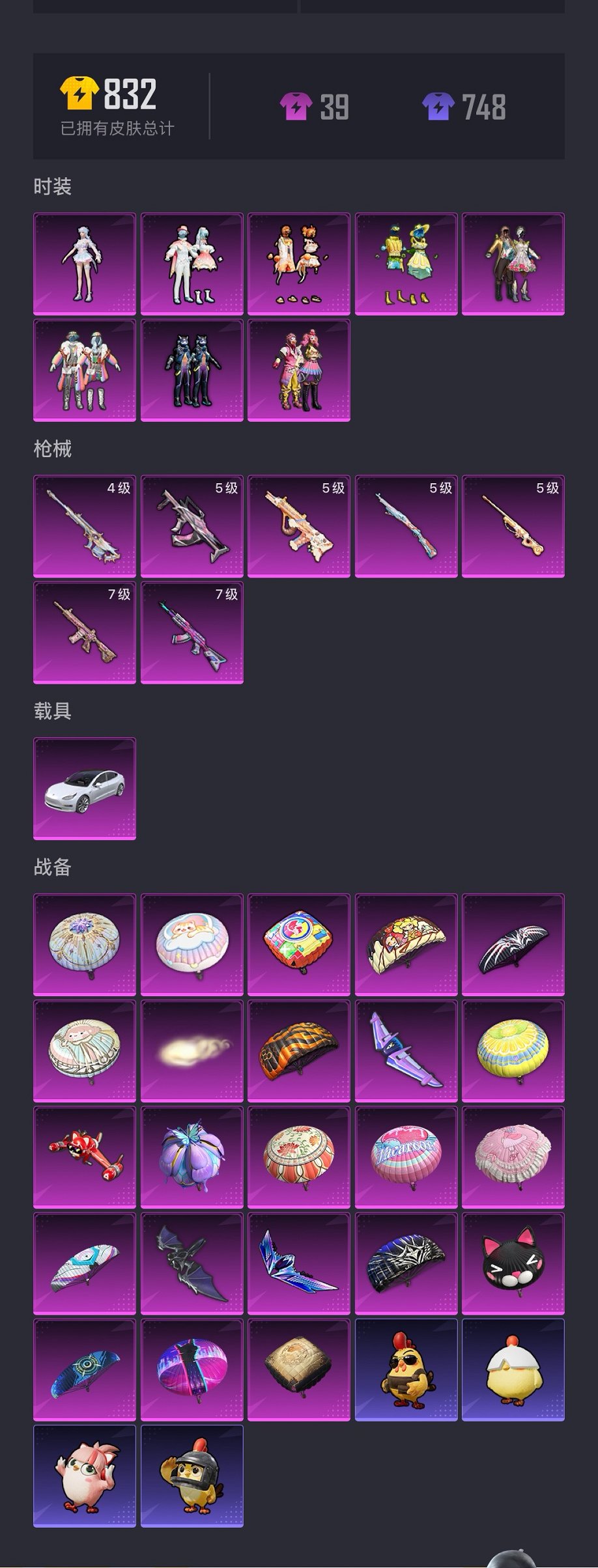The image size is (598, 1568).
Task: View the level 5 orange cat SMG skin
Action: click(x=299, y=526)
